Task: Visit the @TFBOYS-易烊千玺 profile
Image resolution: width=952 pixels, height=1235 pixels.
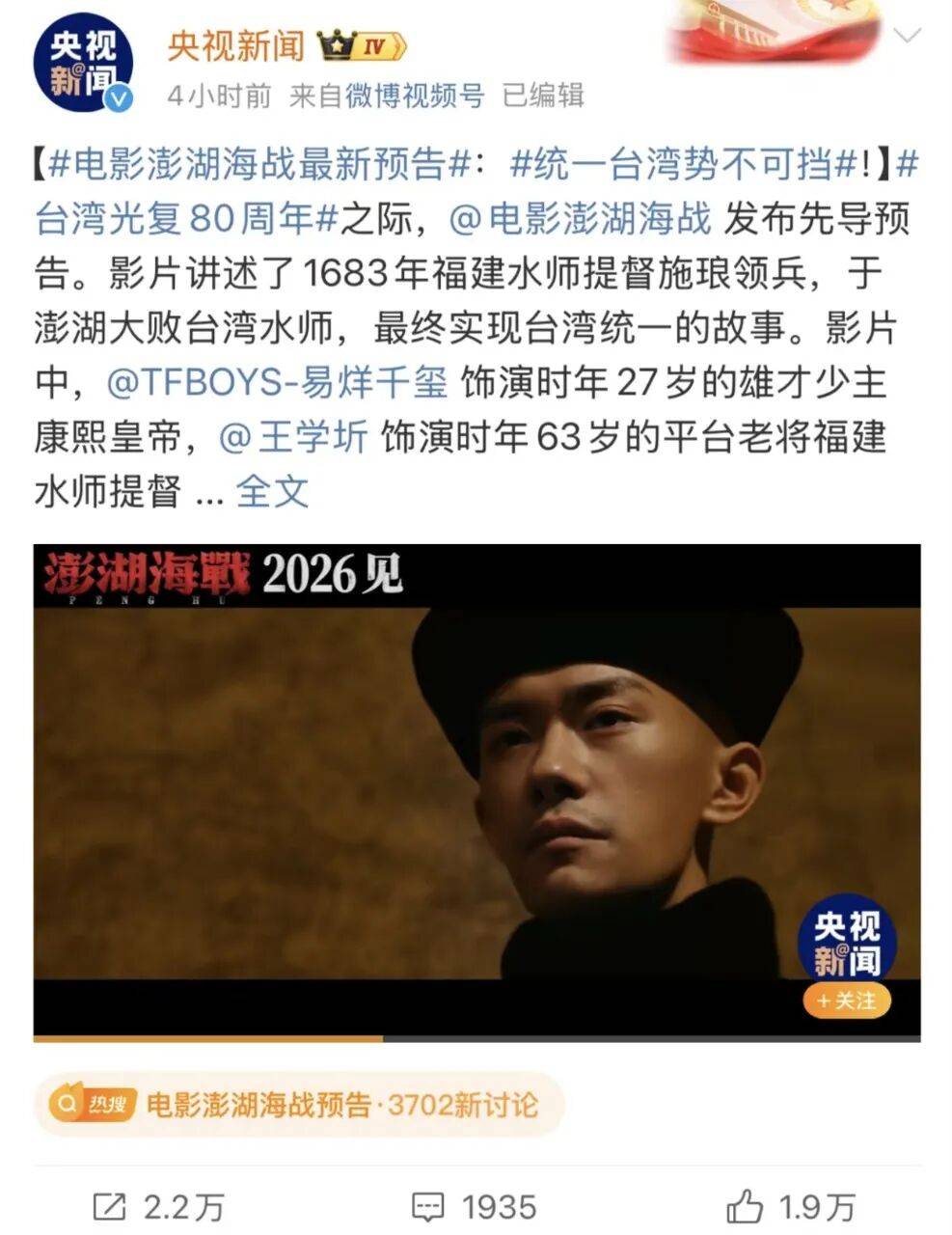Action: tap(277, 383)
